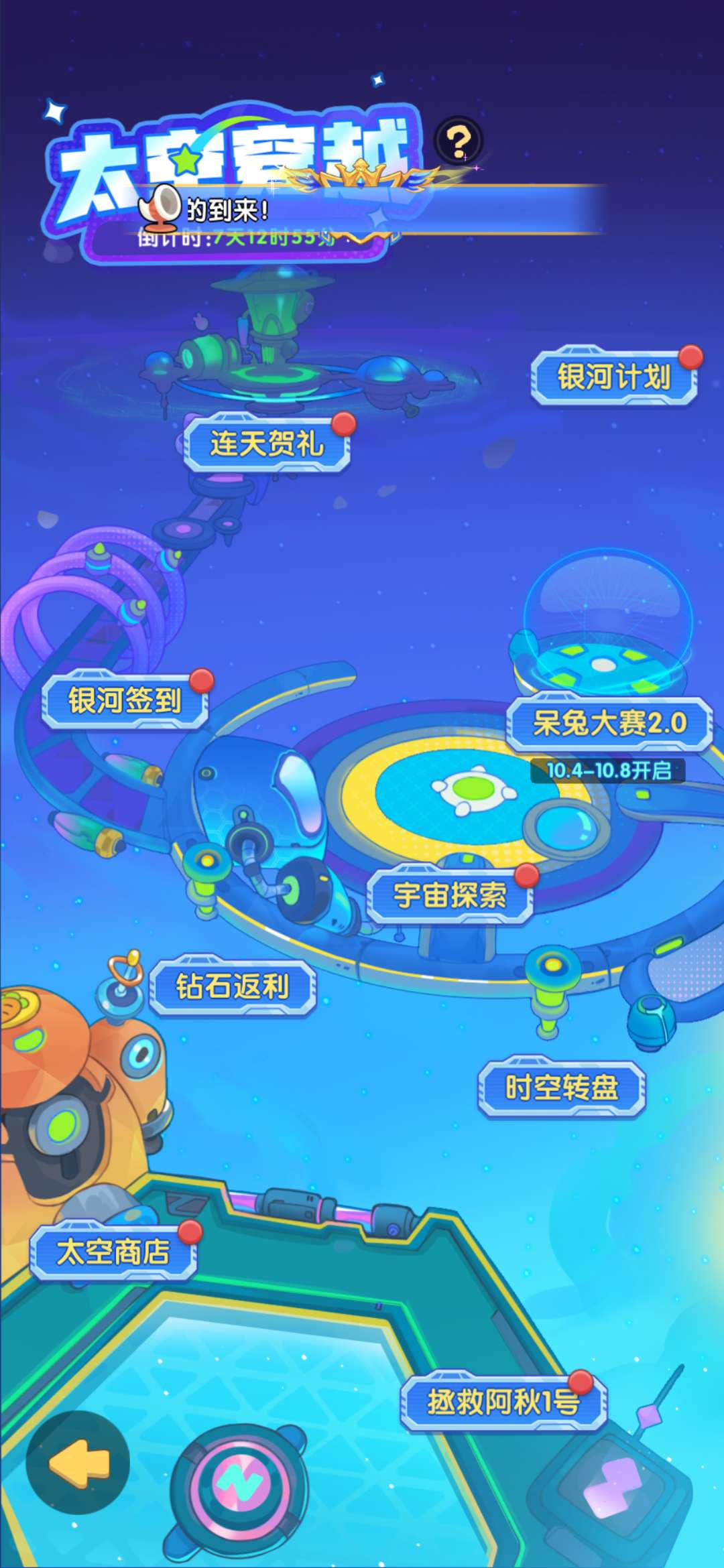This screenshot has height=1568, width=724.
Task: Open 银河计划 activity
Action: (x=613, y=377)
